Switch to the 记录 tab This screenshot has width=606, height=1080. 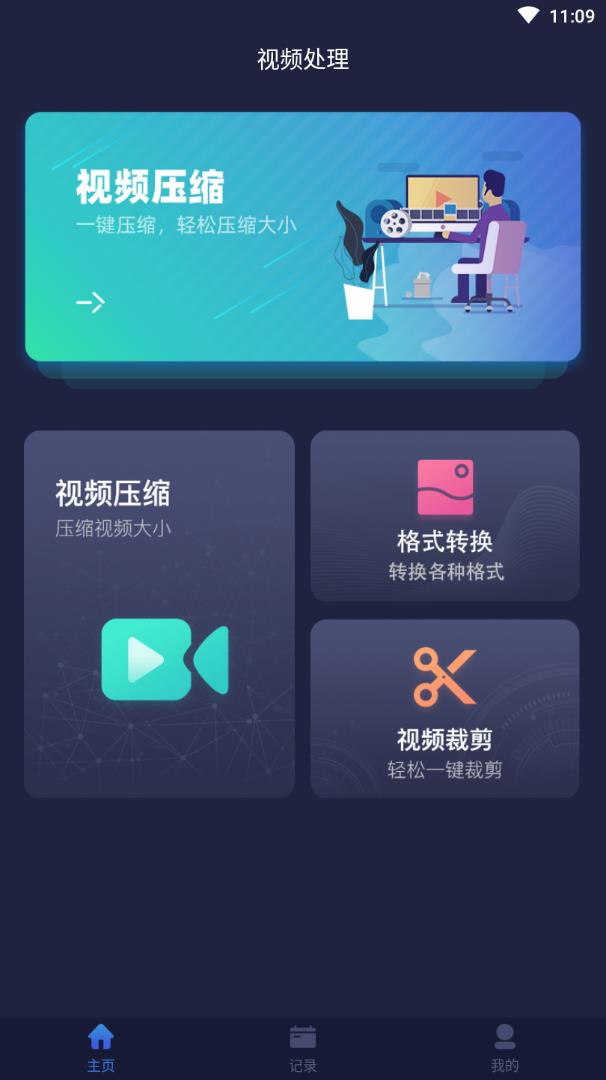pos(303,1047)
